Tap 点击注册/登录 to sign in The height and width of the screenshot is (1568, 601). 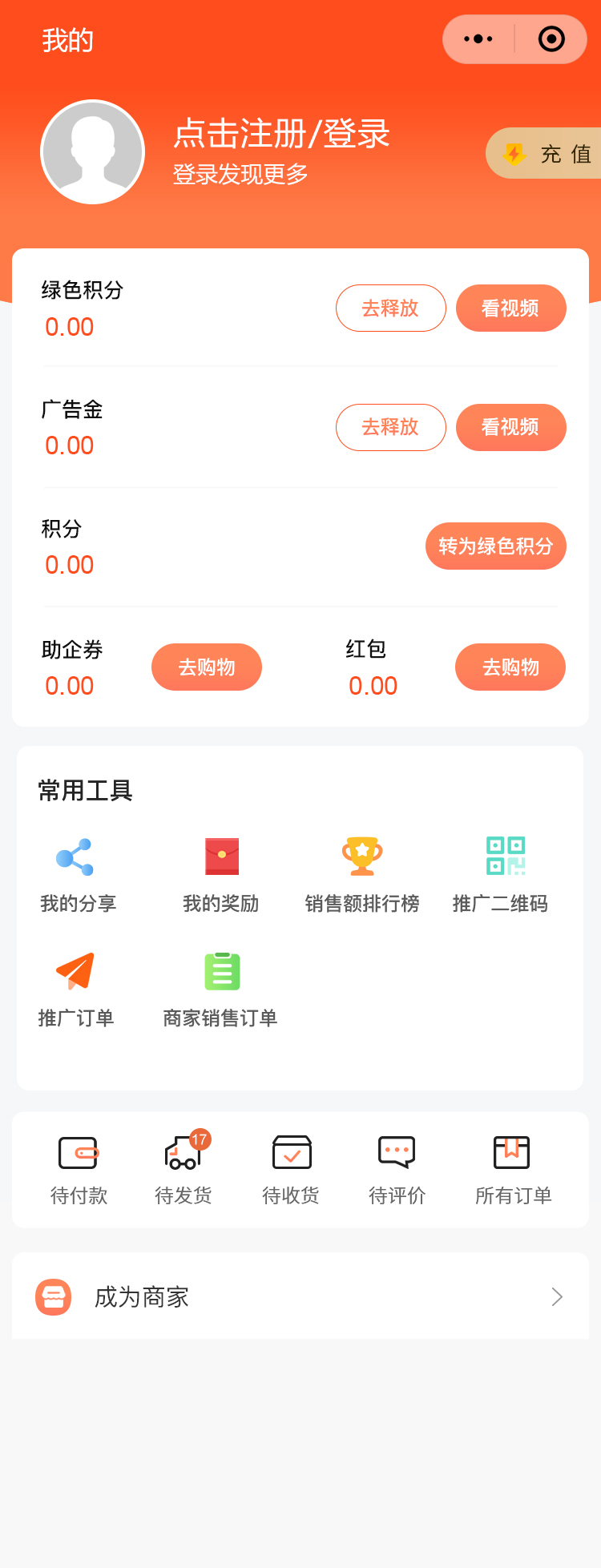pyautogui.click(x=281, y=134)
